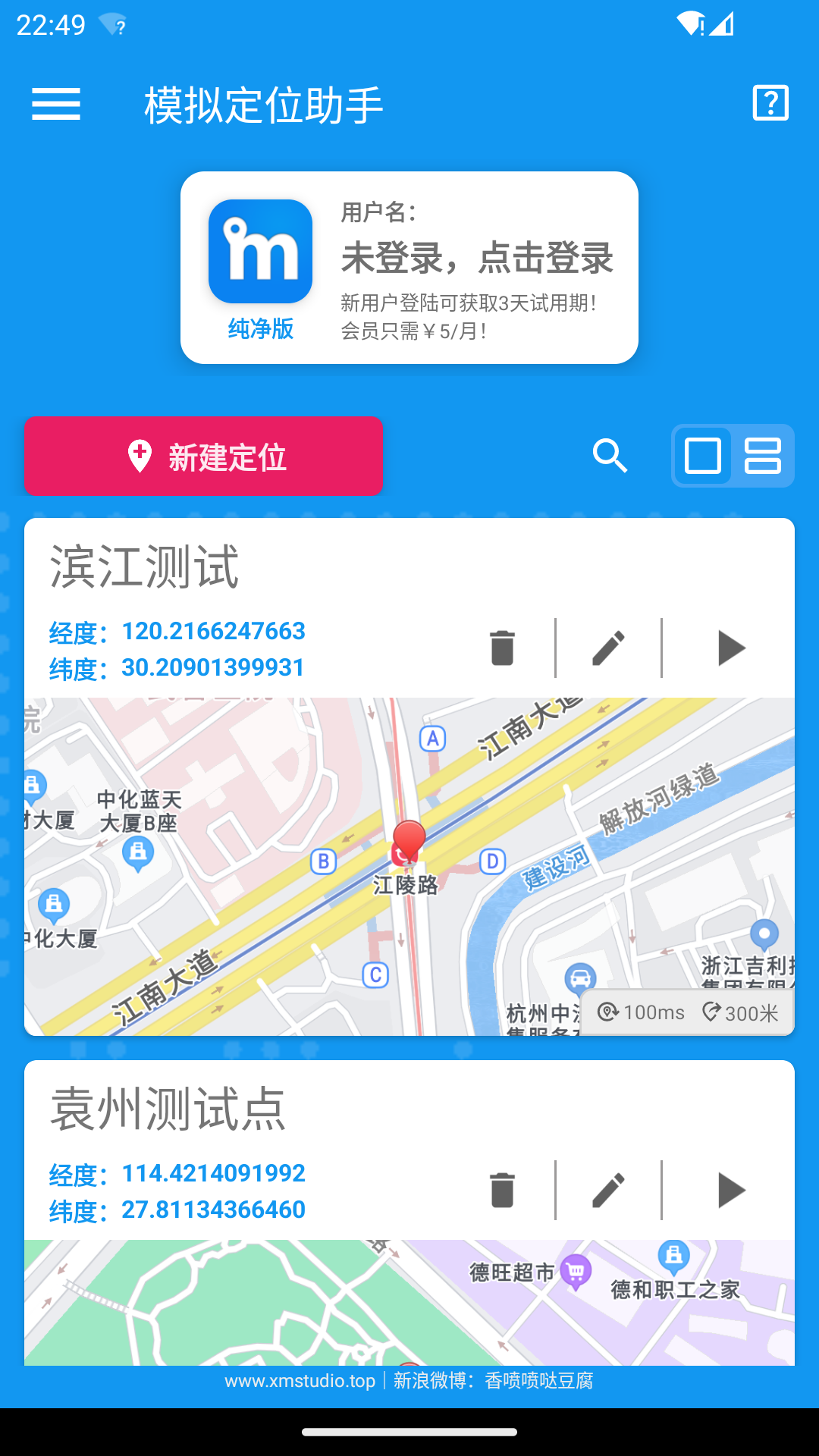Delete the 滨江测试 location entry
The width and height of the screenshot is (819, 1456).
click(x=503, y=646)
